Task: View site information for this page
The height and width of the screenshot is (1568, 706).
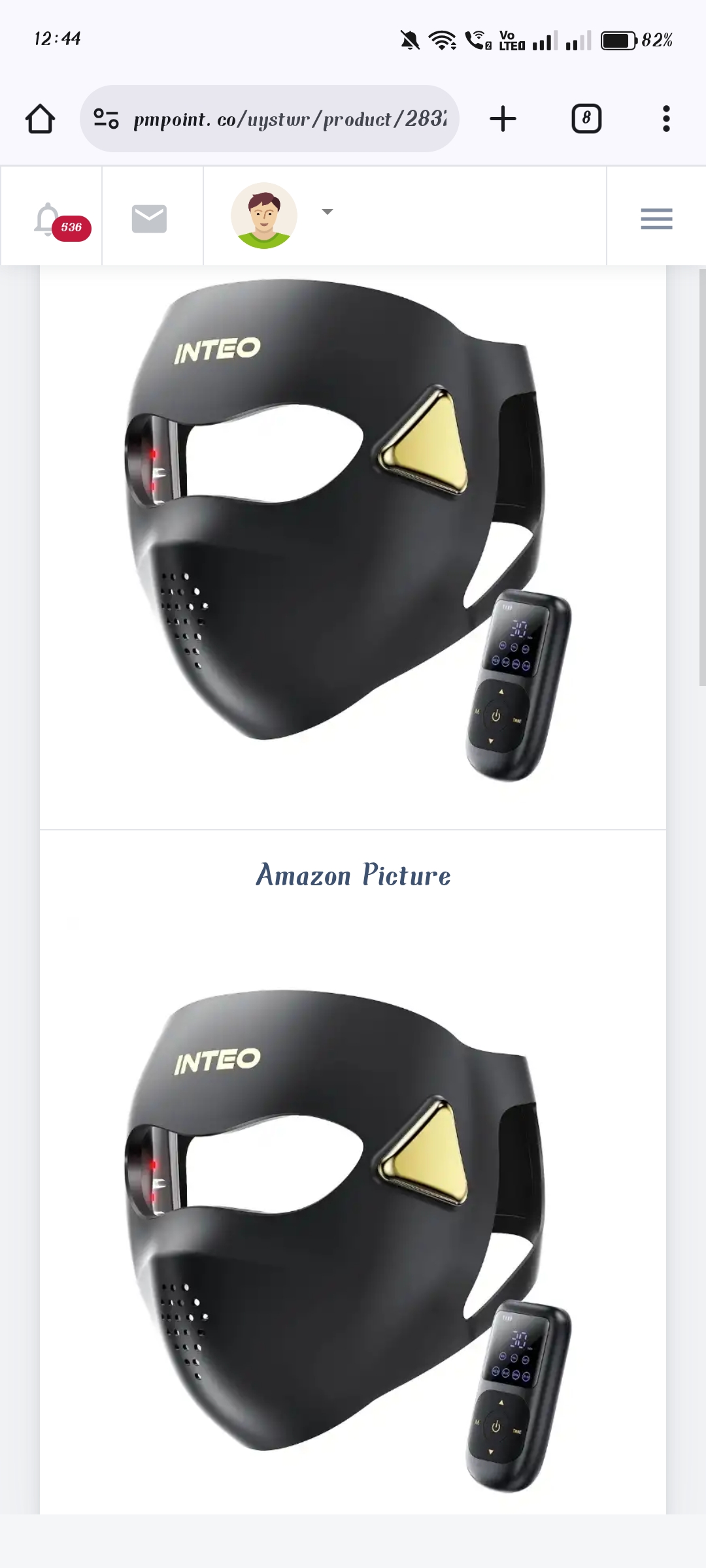Action: pyautogui.click(x=106, y=119)
